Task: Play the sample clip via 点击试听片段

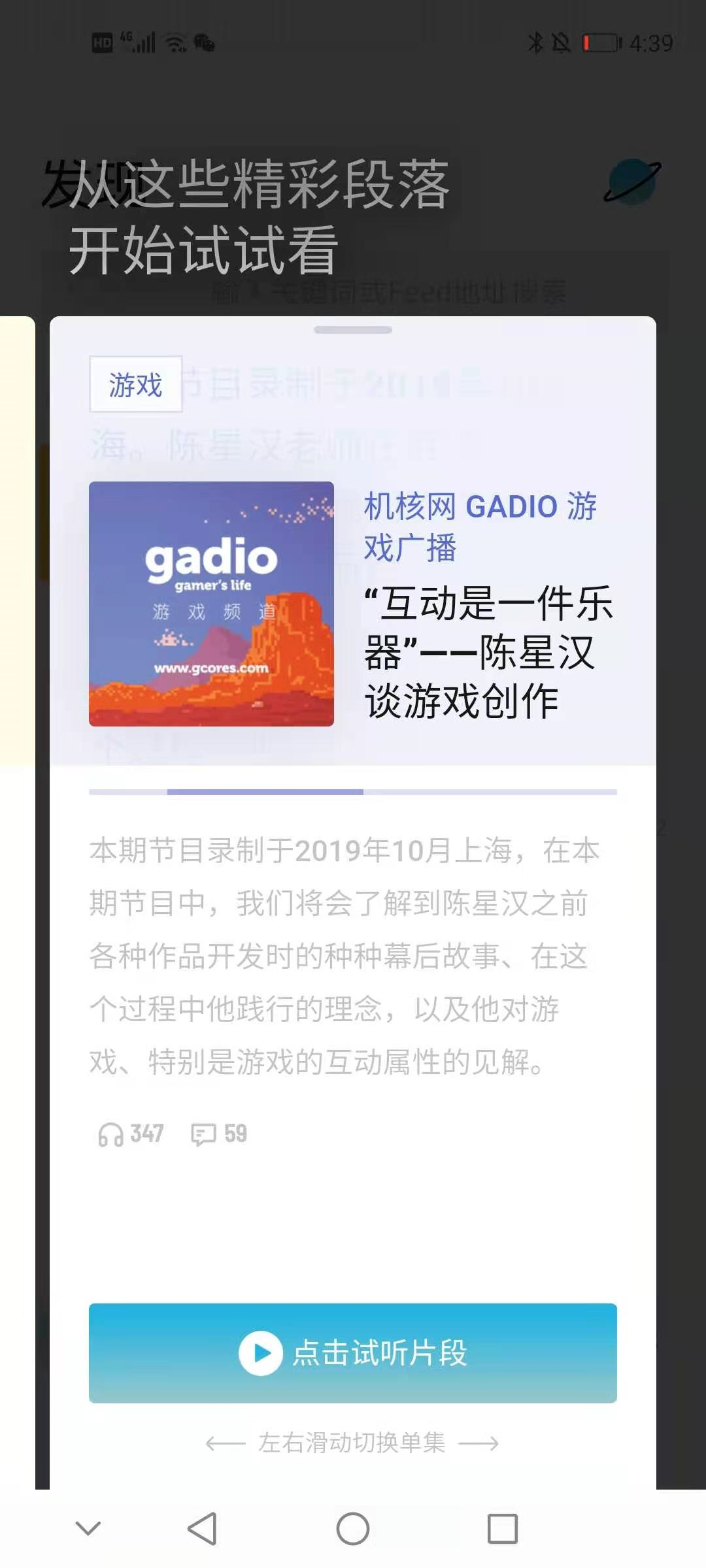Action: tap(353, 1352)
